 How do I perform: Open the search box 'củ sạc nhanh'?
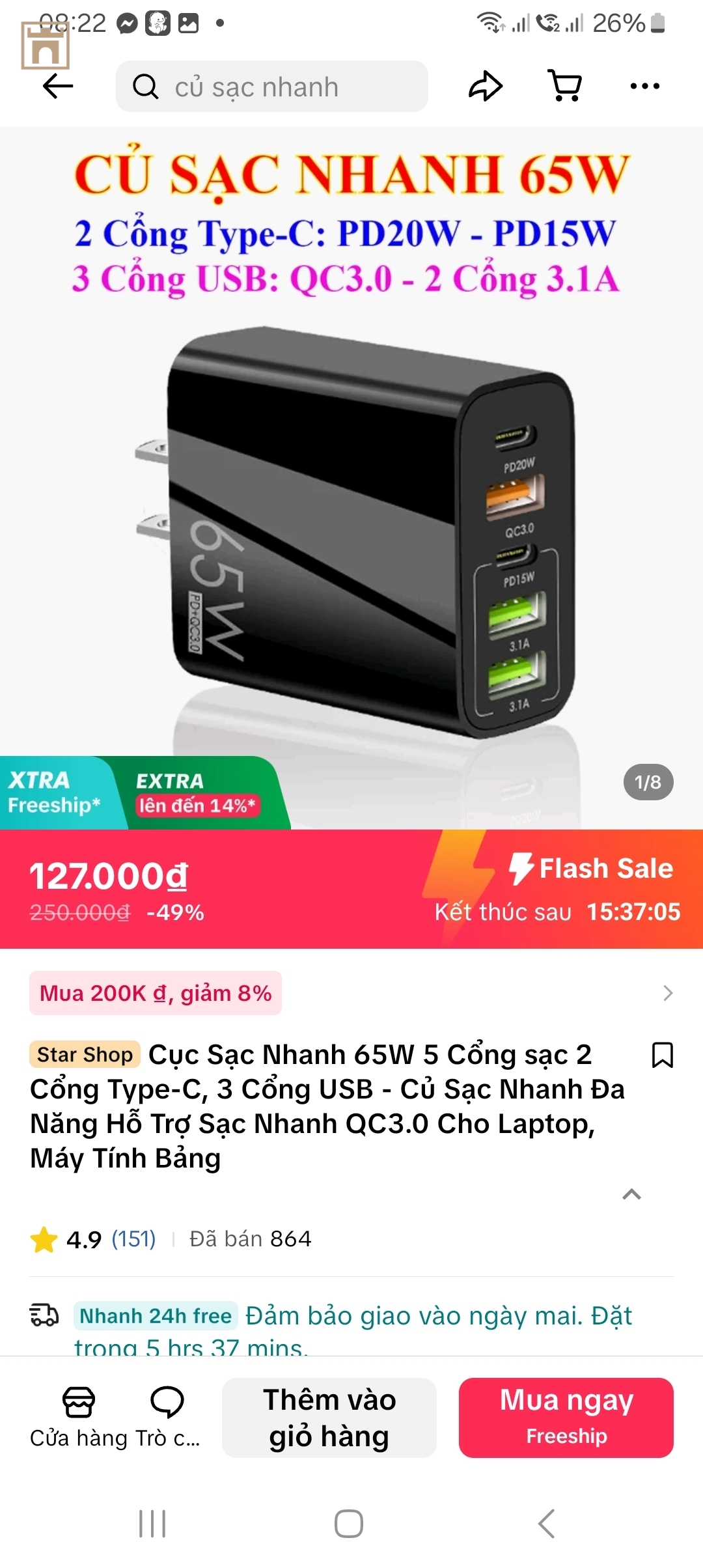pyautogui.click(x=272, y=87)
